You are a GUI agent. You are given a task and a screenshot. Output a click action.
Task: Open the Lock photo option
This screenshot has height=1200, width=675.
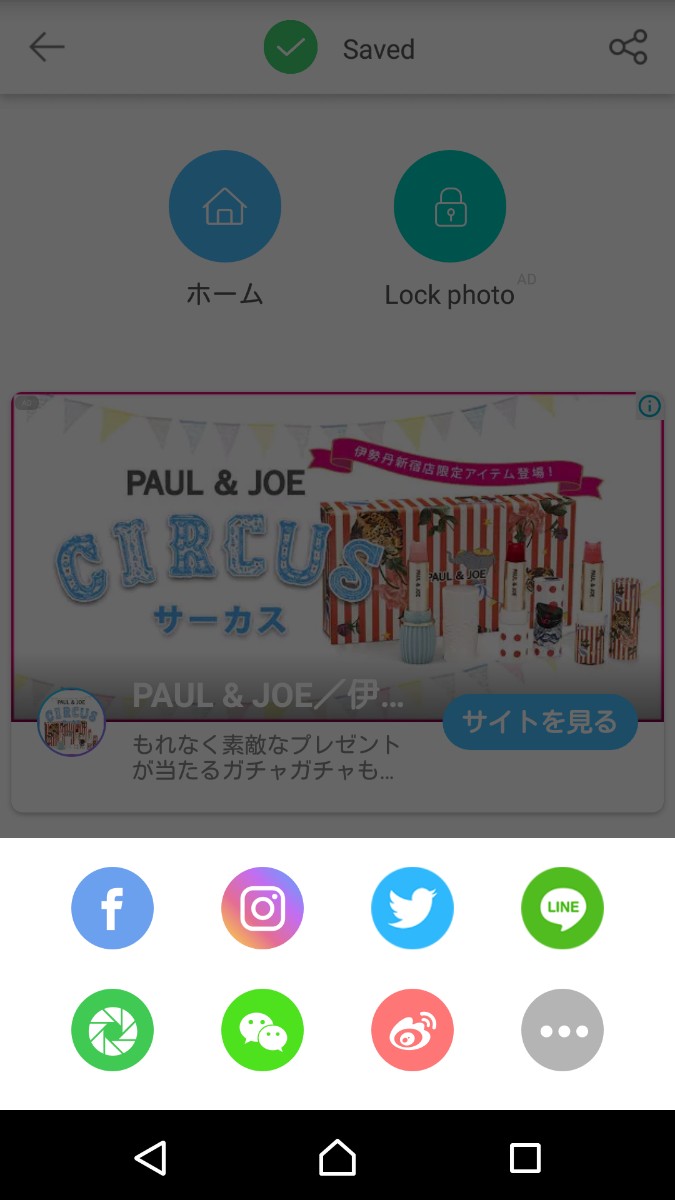point(450,207)
